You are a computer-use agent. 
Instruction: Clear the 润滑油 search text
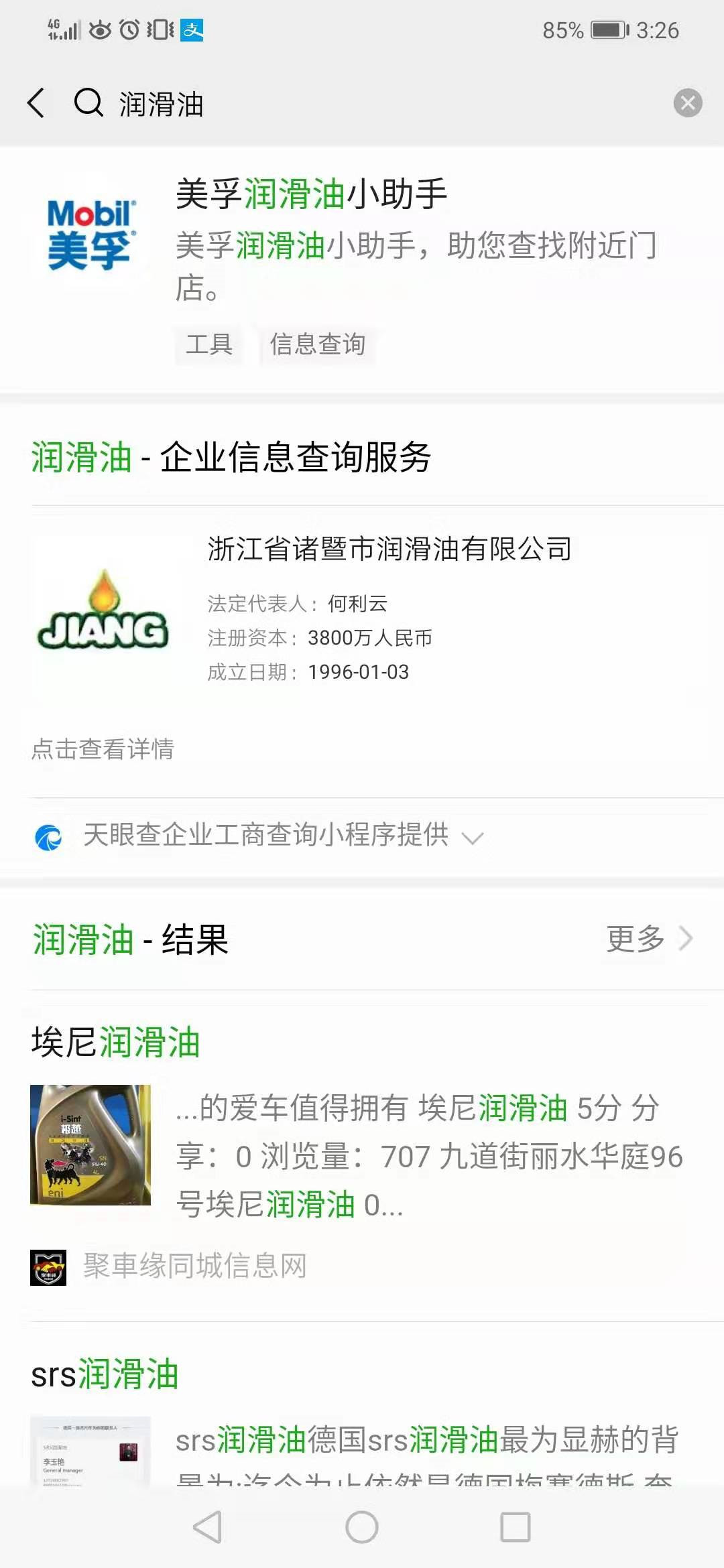coord(687,103)
